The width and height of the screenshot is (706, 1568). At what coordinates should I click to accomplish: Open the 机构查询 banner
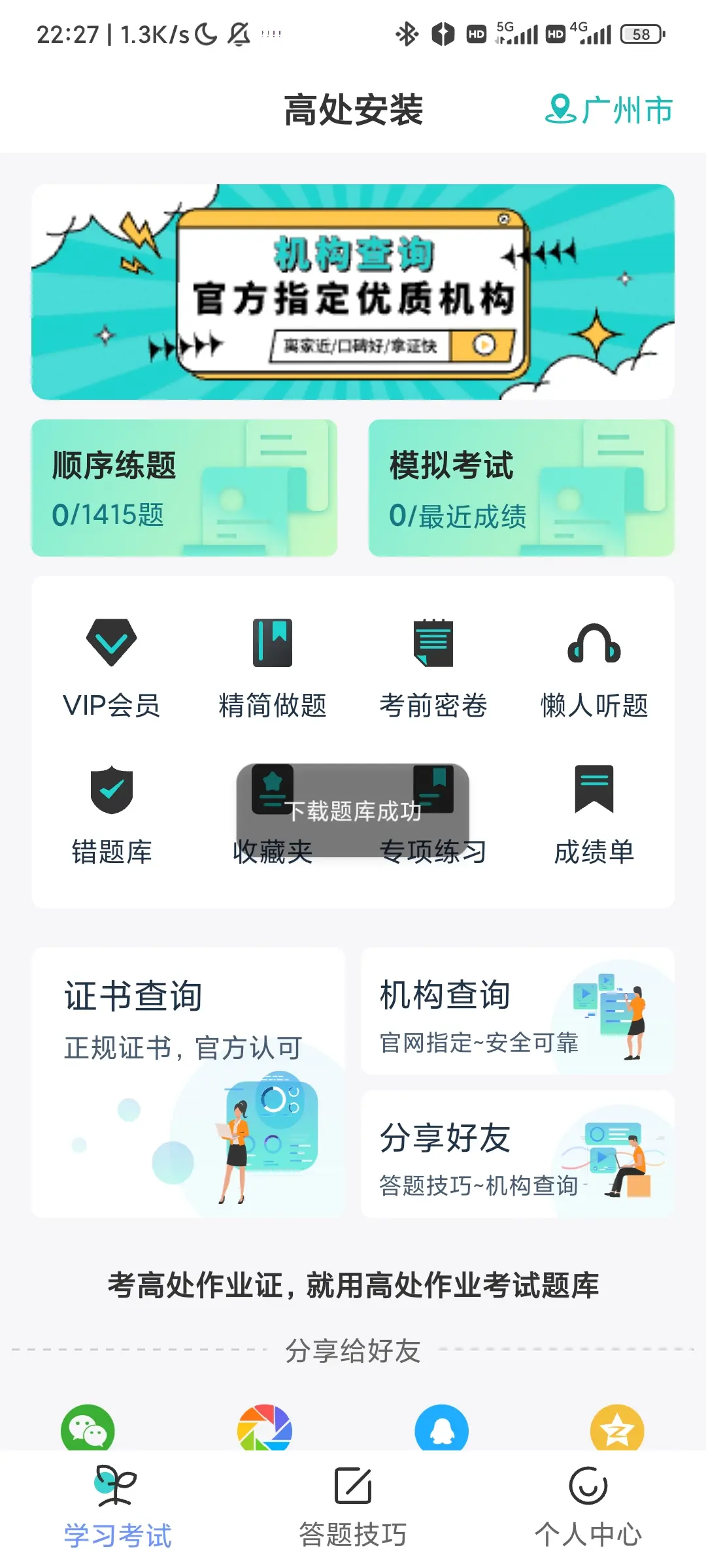353,292
